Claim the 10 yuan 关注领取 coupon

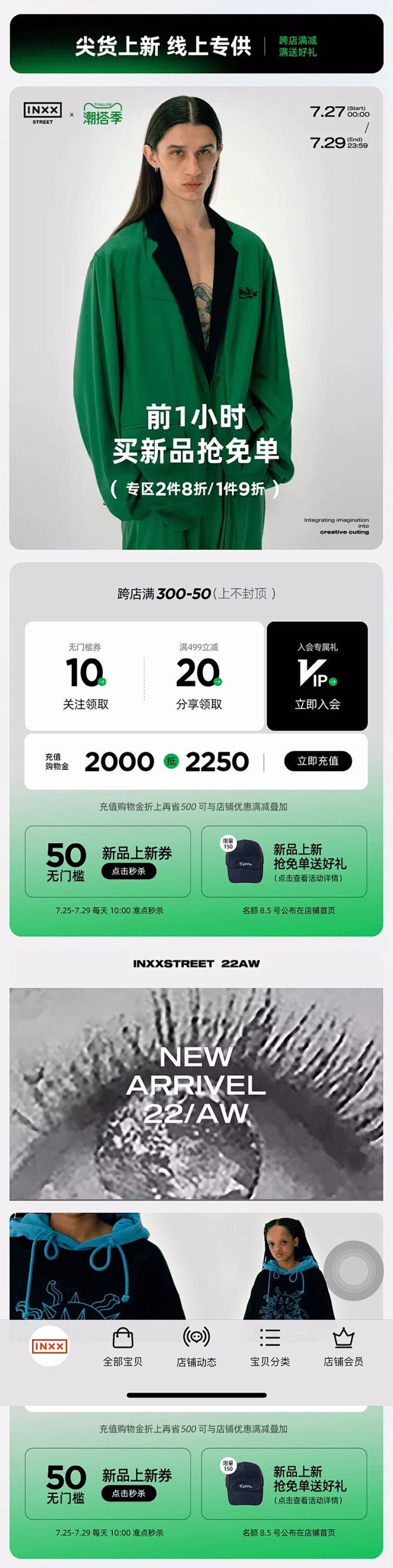[x=85, y=677]
